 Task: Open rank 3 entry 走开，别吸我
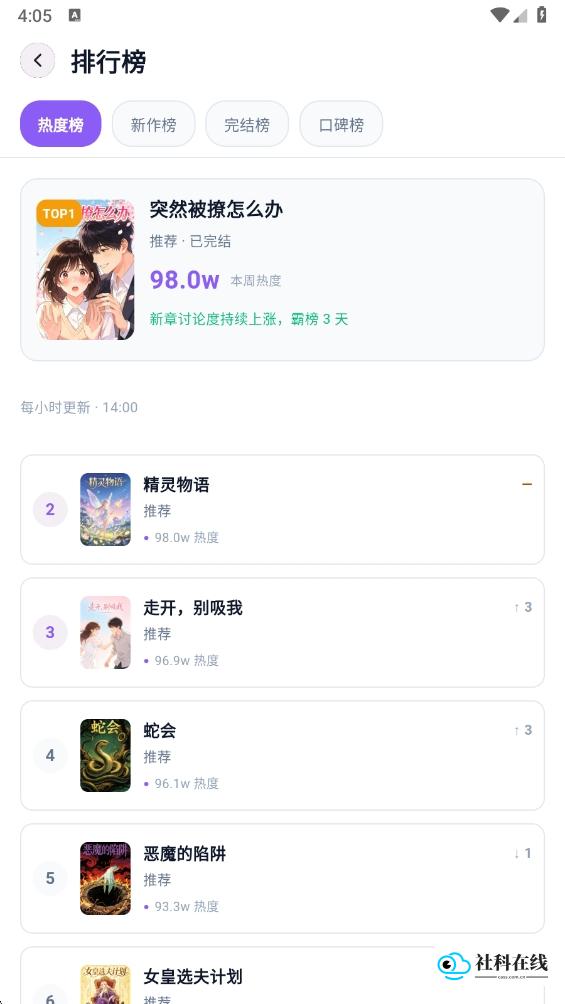coord(282,633)
